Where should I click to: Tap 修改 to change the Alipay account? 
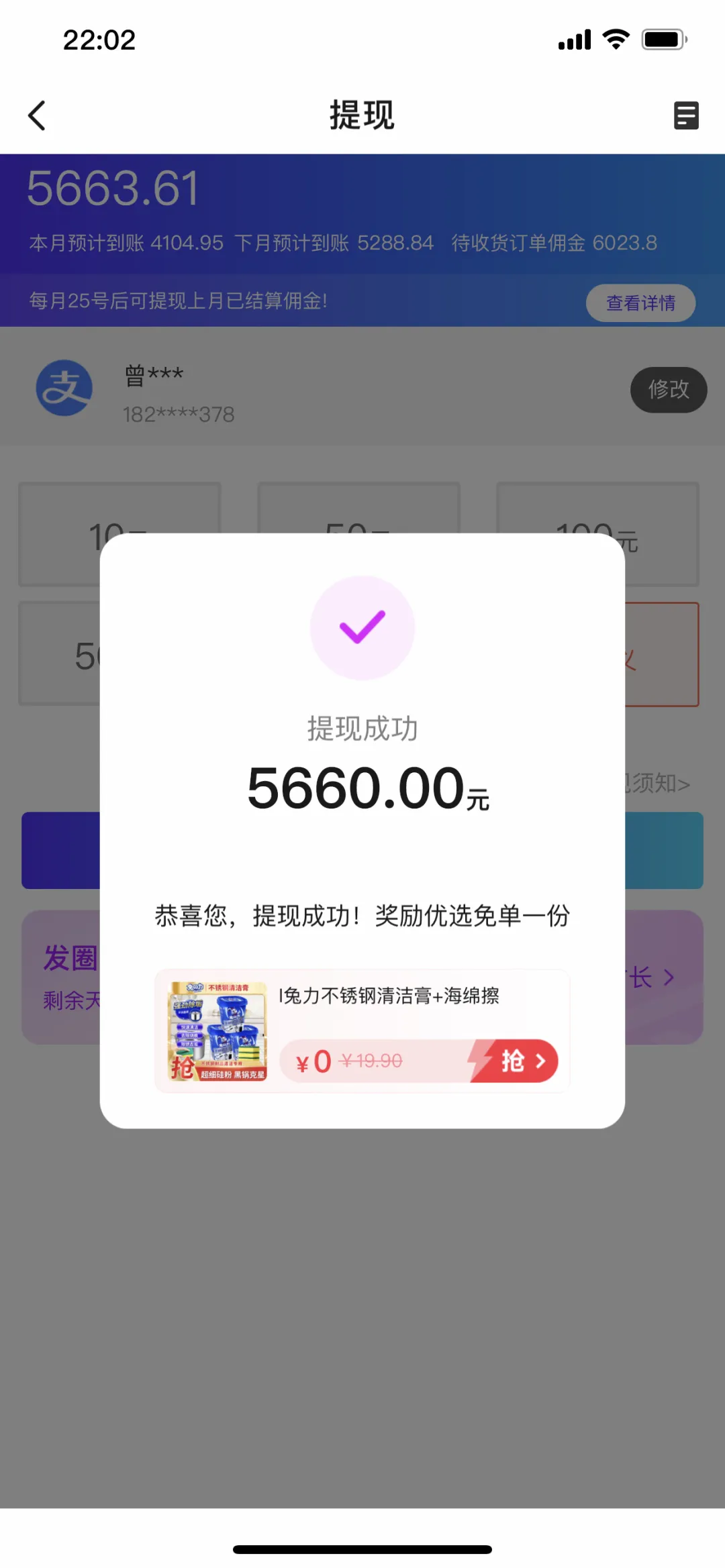(668, 389)
